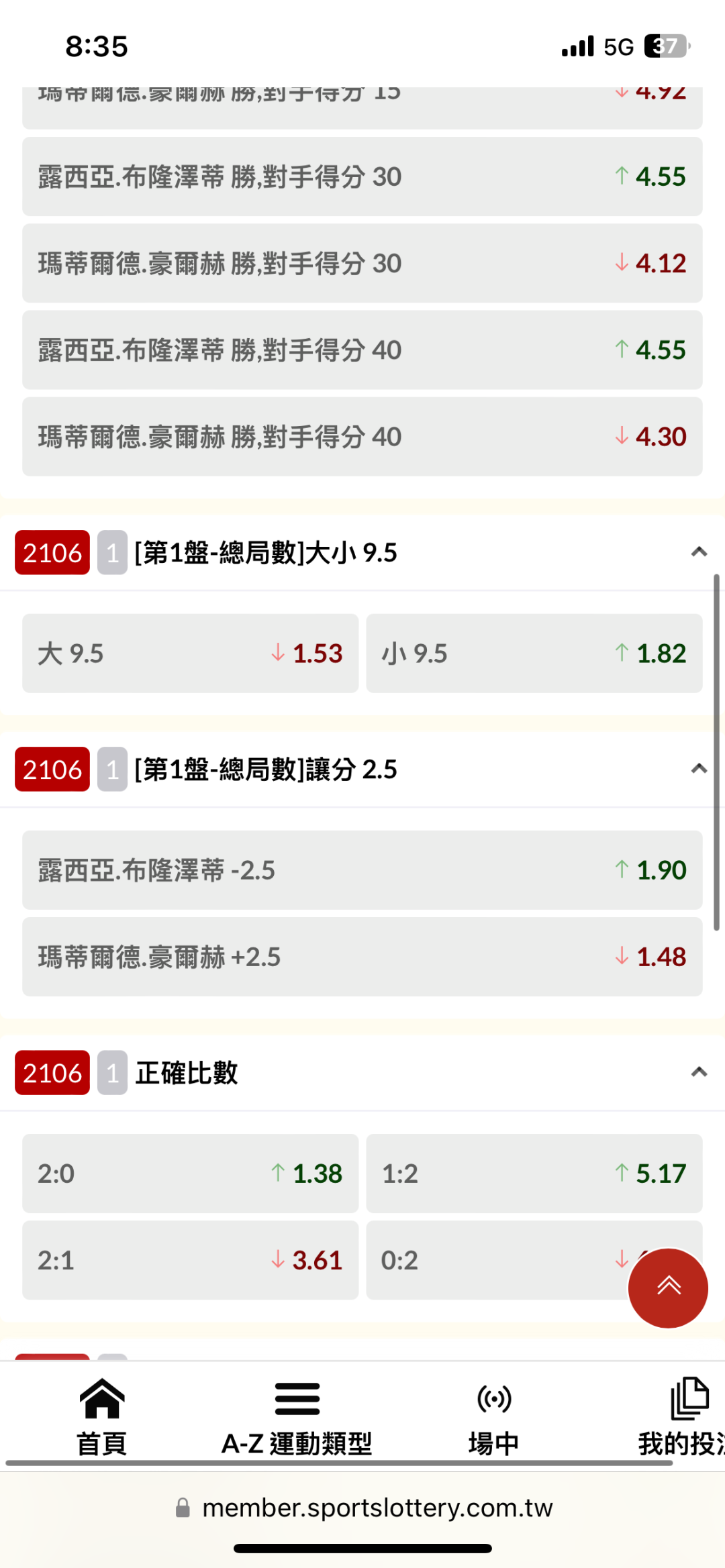Select correct score 0:2
Image resolution: width=725 pixels, height=1568 pixels.
point(497,1260)
